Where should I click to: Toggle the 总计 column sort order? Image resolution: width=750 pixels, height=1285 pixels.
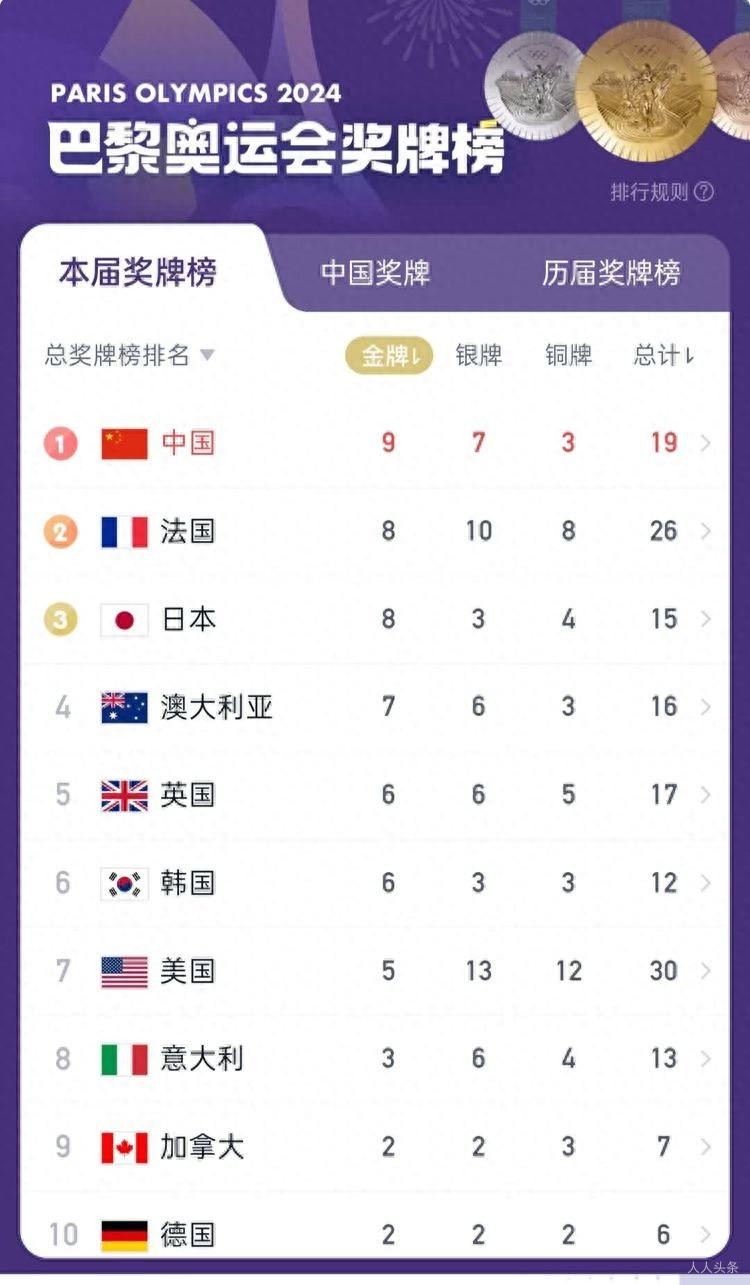pos(663,355)
